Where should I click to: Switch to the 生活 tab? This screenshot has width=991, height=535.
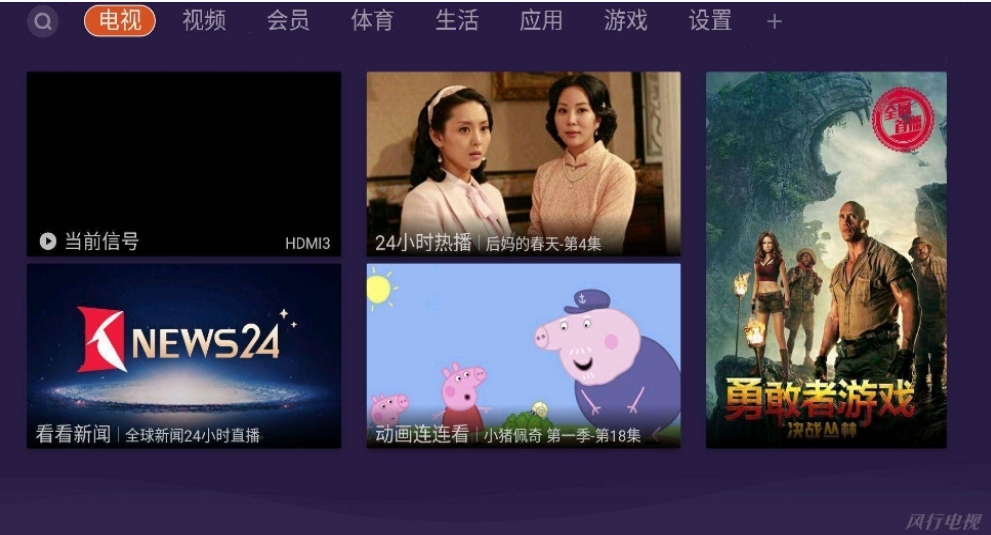(457, 21)
